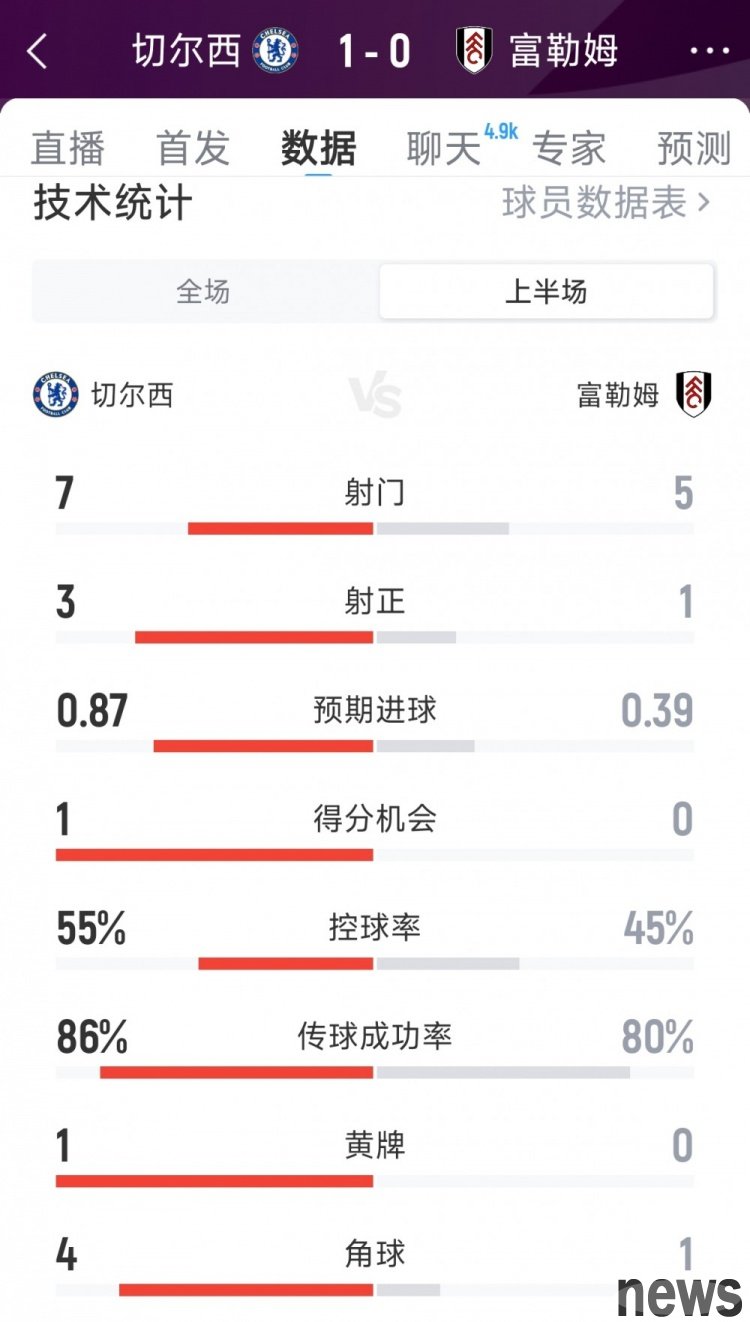Open the three-dot overflow menu
Viewport: 750px width, 1322px height.
[x=710, y=52]
